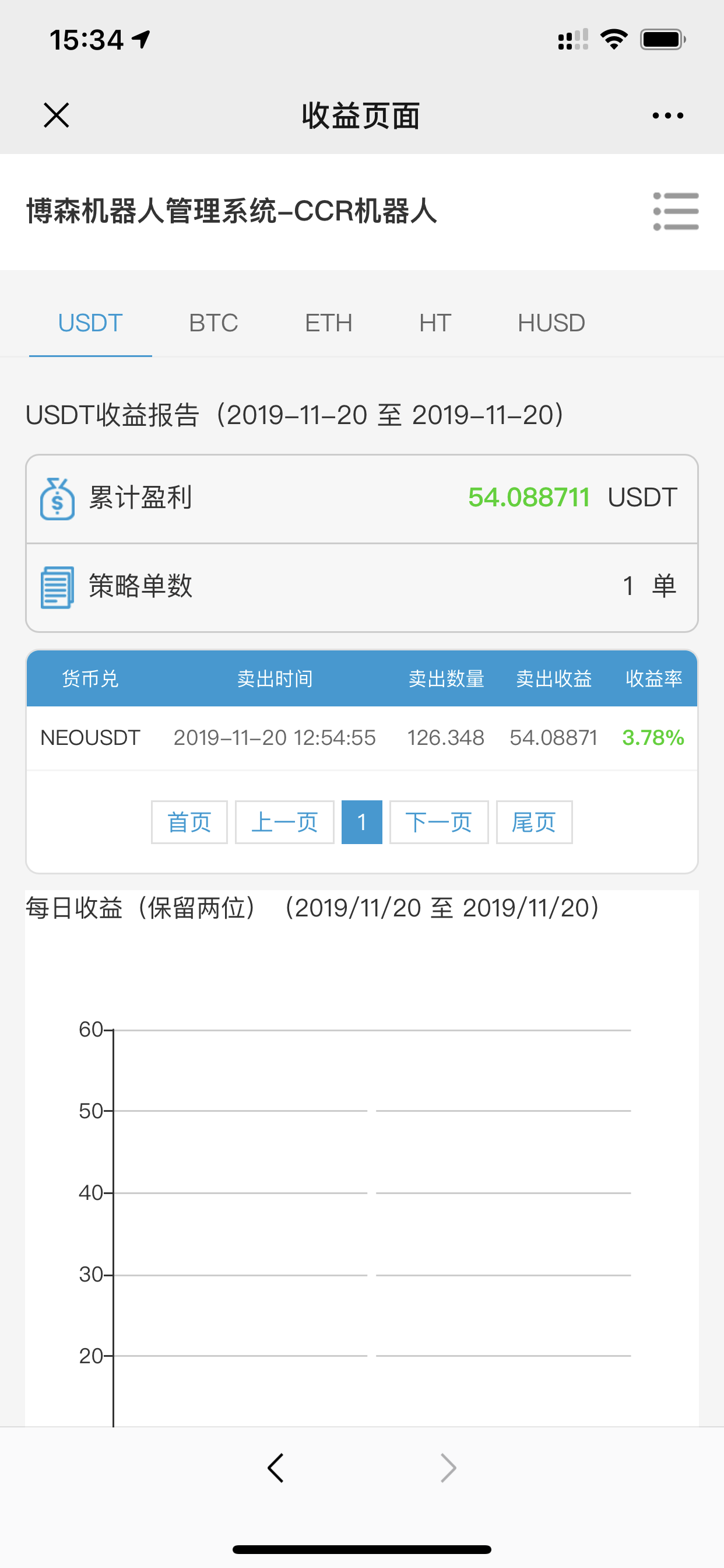Close the 收益页面 webview
This screenshot has height=1568, width=724.
click(57, 115)
